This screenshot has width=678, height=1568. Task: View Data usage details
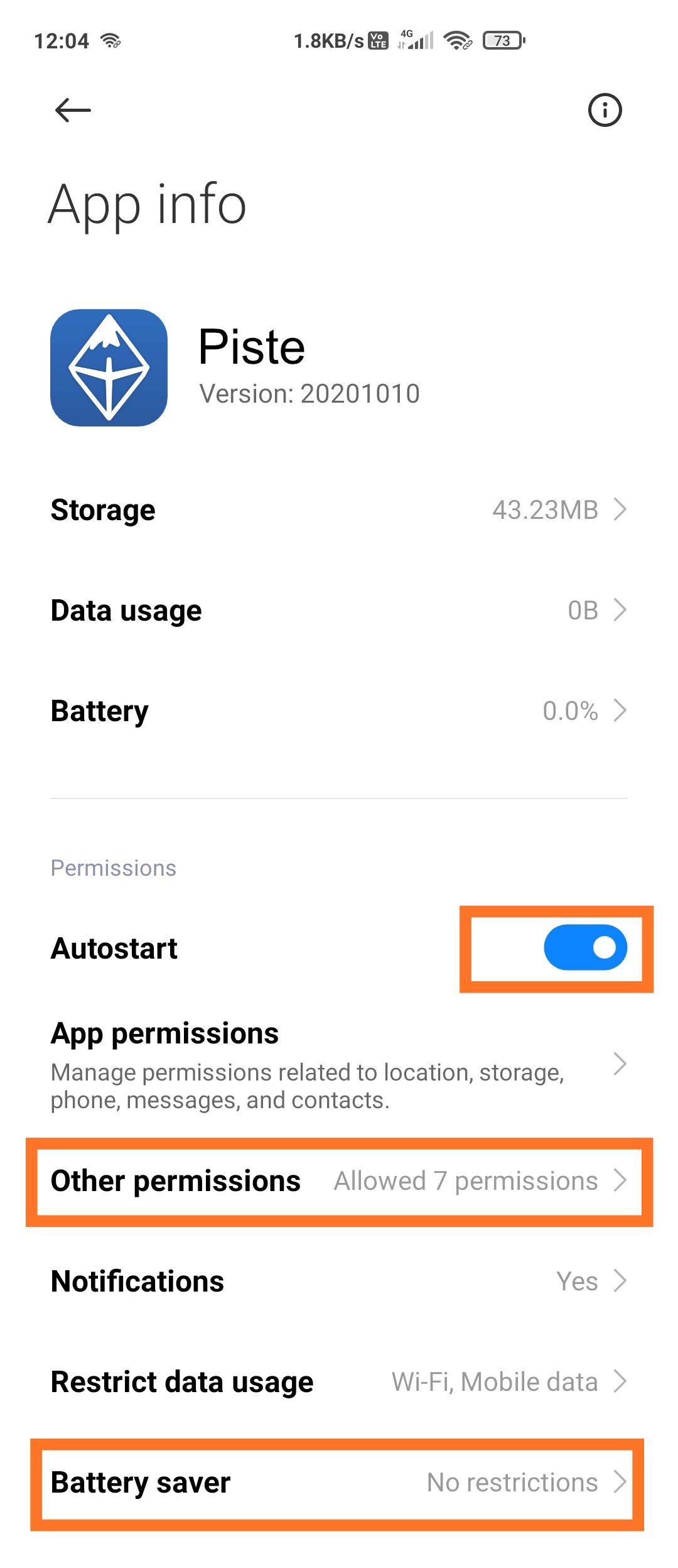(x=339, y=610)
